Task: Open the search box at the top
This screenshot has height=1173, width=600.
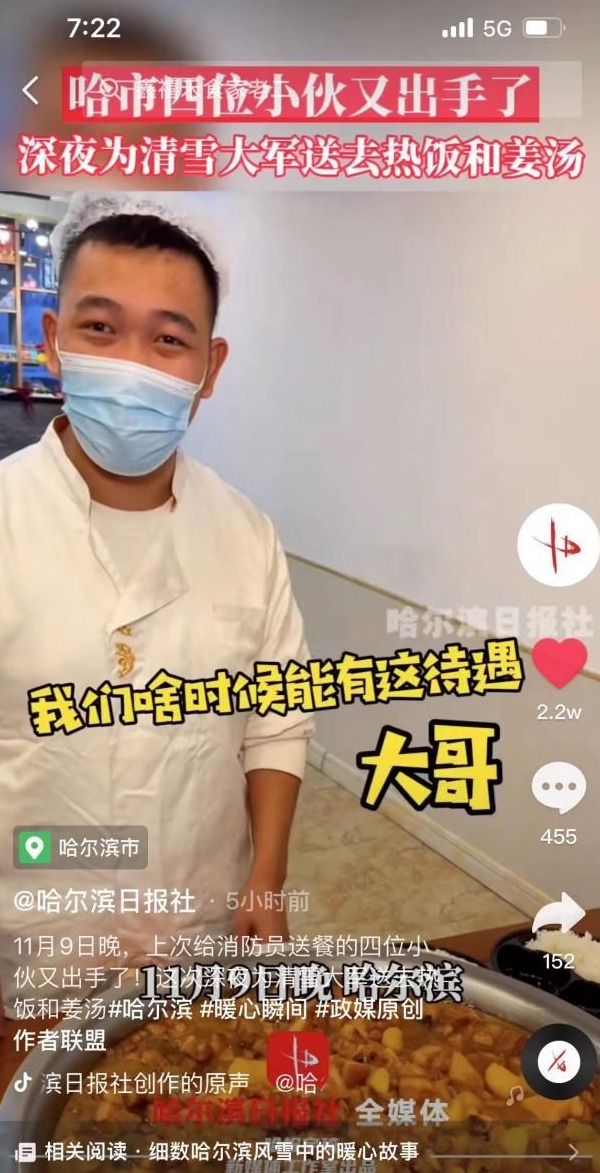Action: point(330,89)
